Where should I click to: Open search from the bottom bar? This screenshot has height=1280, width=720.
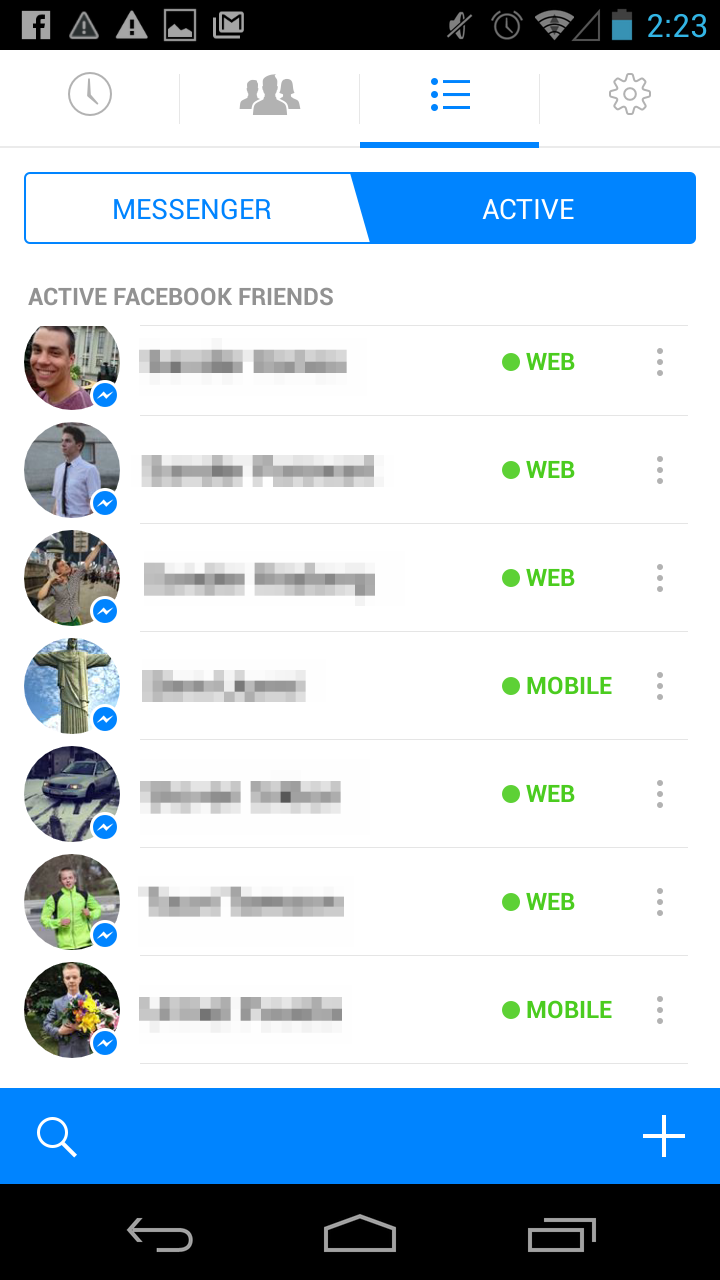point(56,1137)
